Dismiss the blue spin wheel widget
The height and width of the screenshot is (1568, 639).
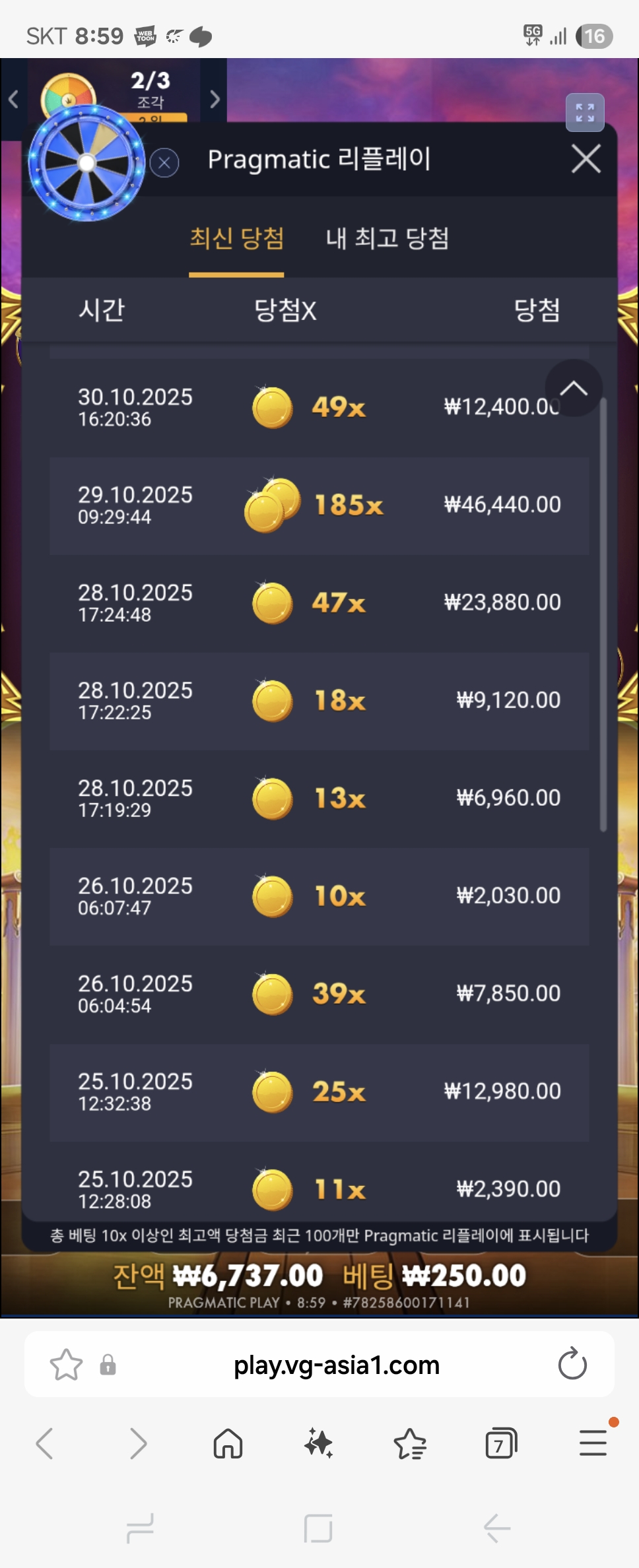point(164,162)
